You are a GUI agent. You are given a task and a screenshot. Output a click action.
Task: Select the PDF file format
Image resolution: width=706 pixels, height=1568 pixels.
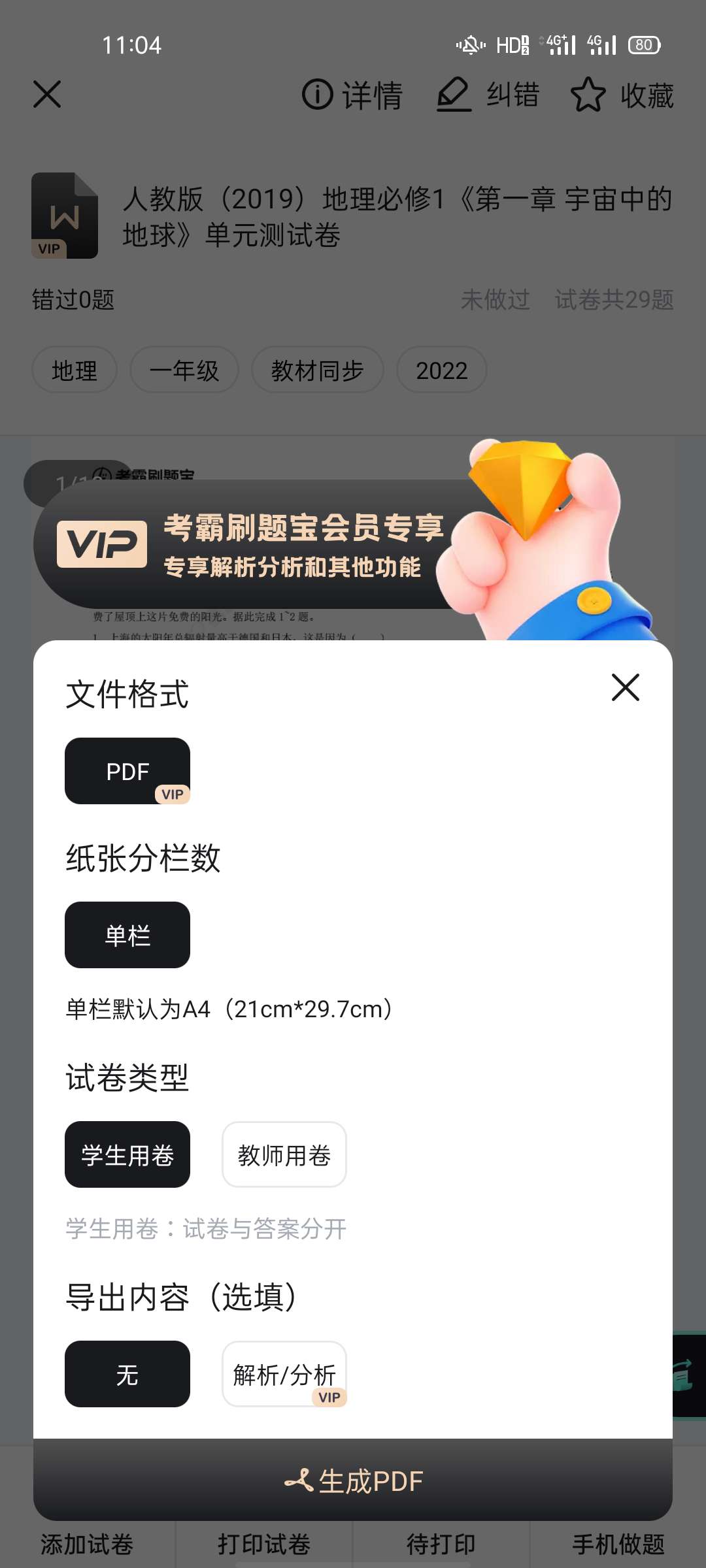[x=127, y=771]
